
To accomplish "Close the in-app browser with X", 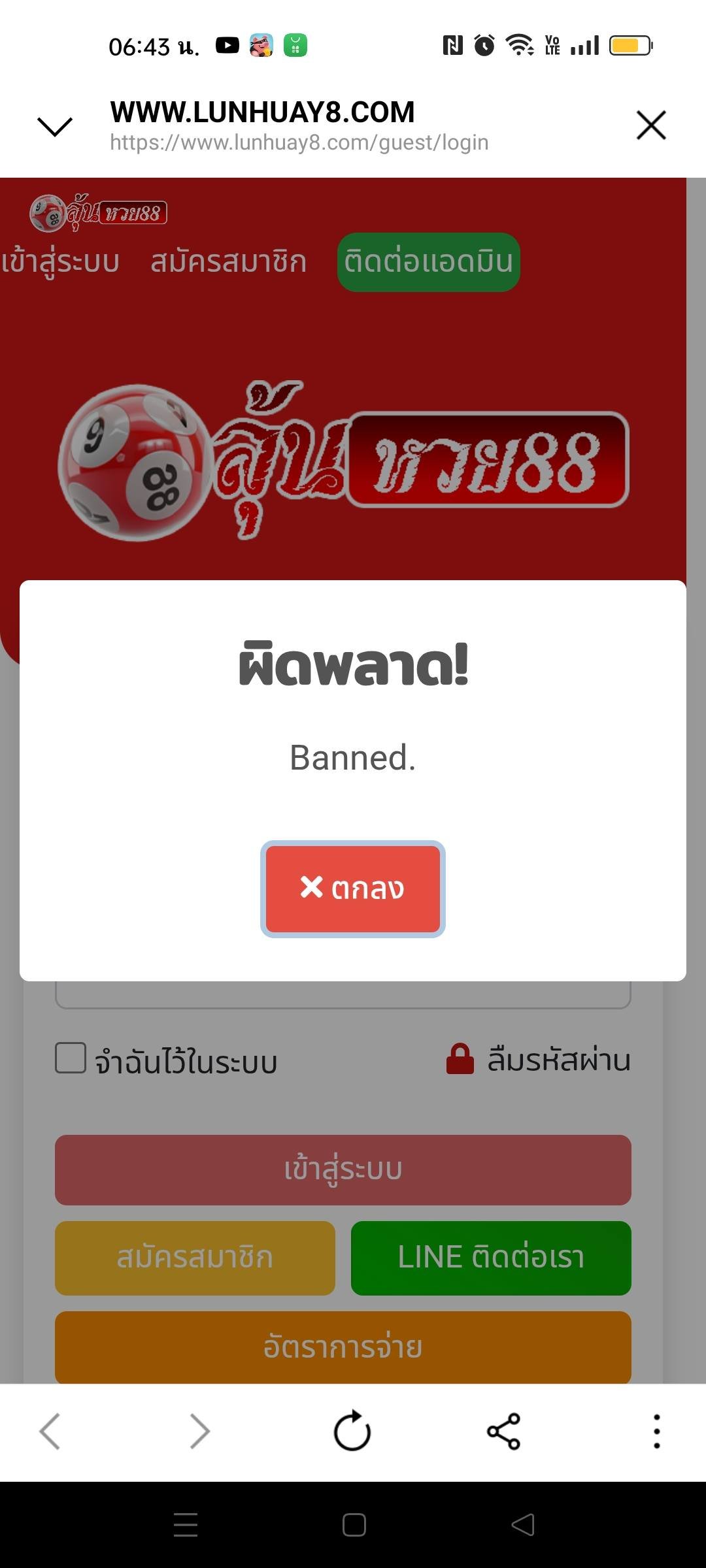I will coord(650,125).
